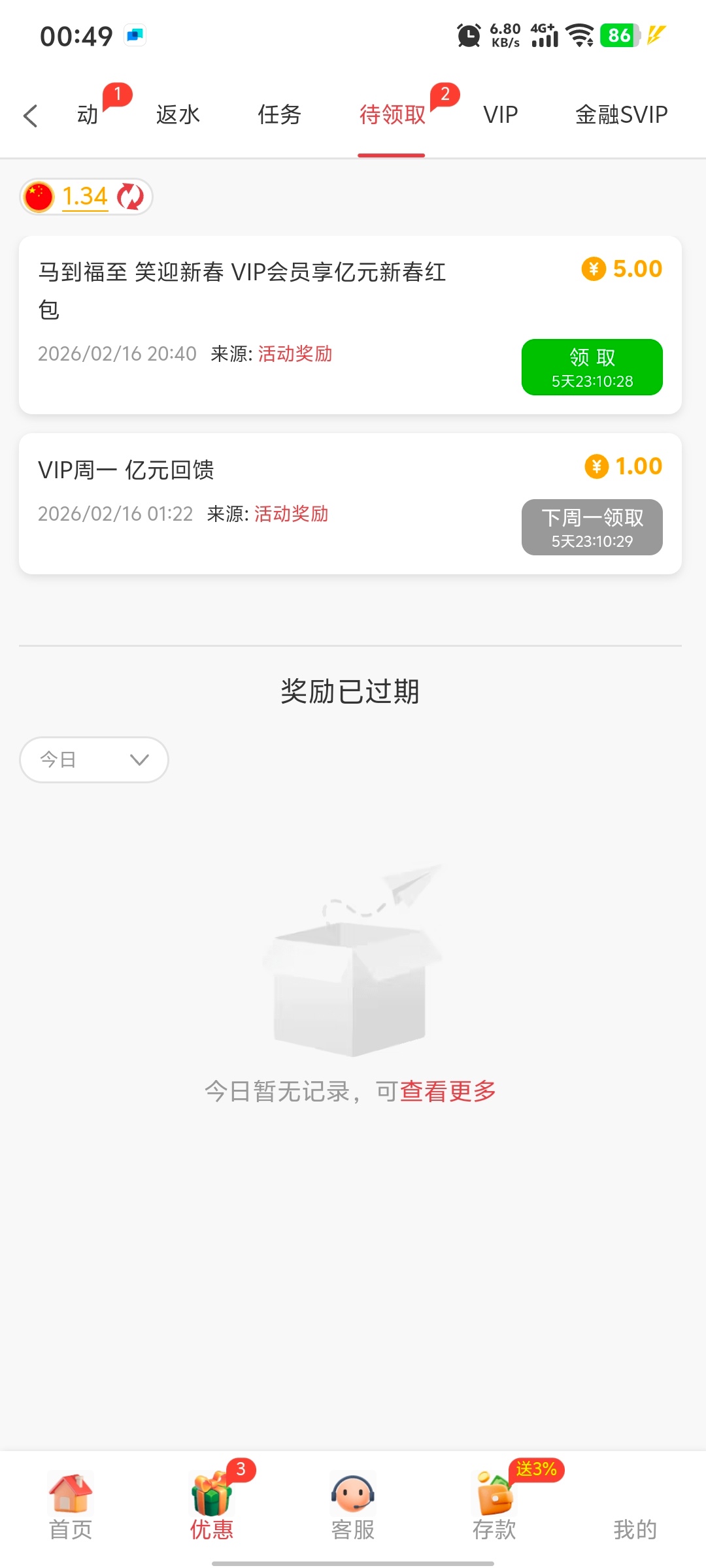Open the 马到福至 笑迎新春 reward card

[242, 287]
